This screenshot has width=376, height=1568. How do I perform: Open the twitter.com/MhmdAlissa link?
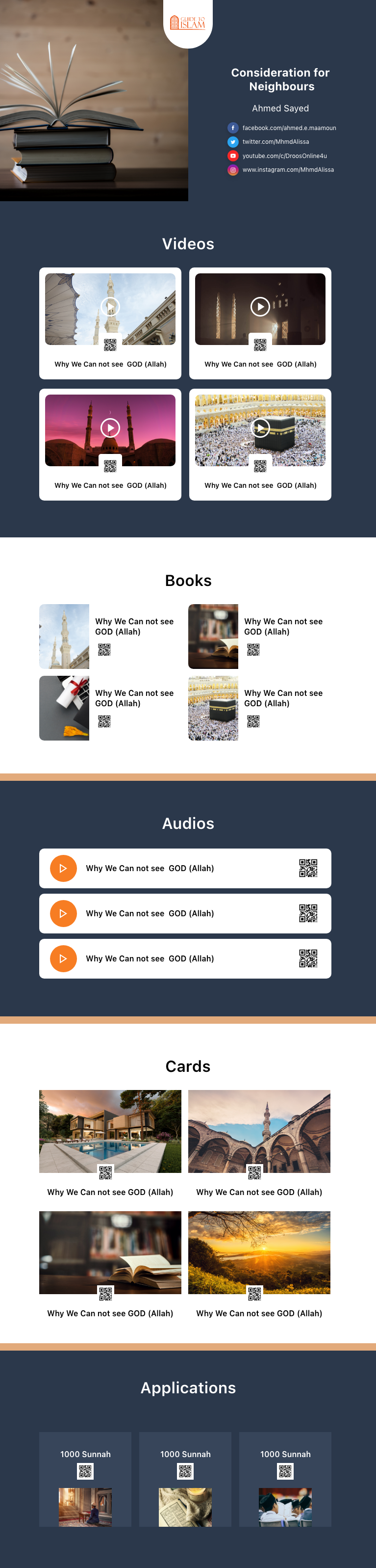[275, 142]
